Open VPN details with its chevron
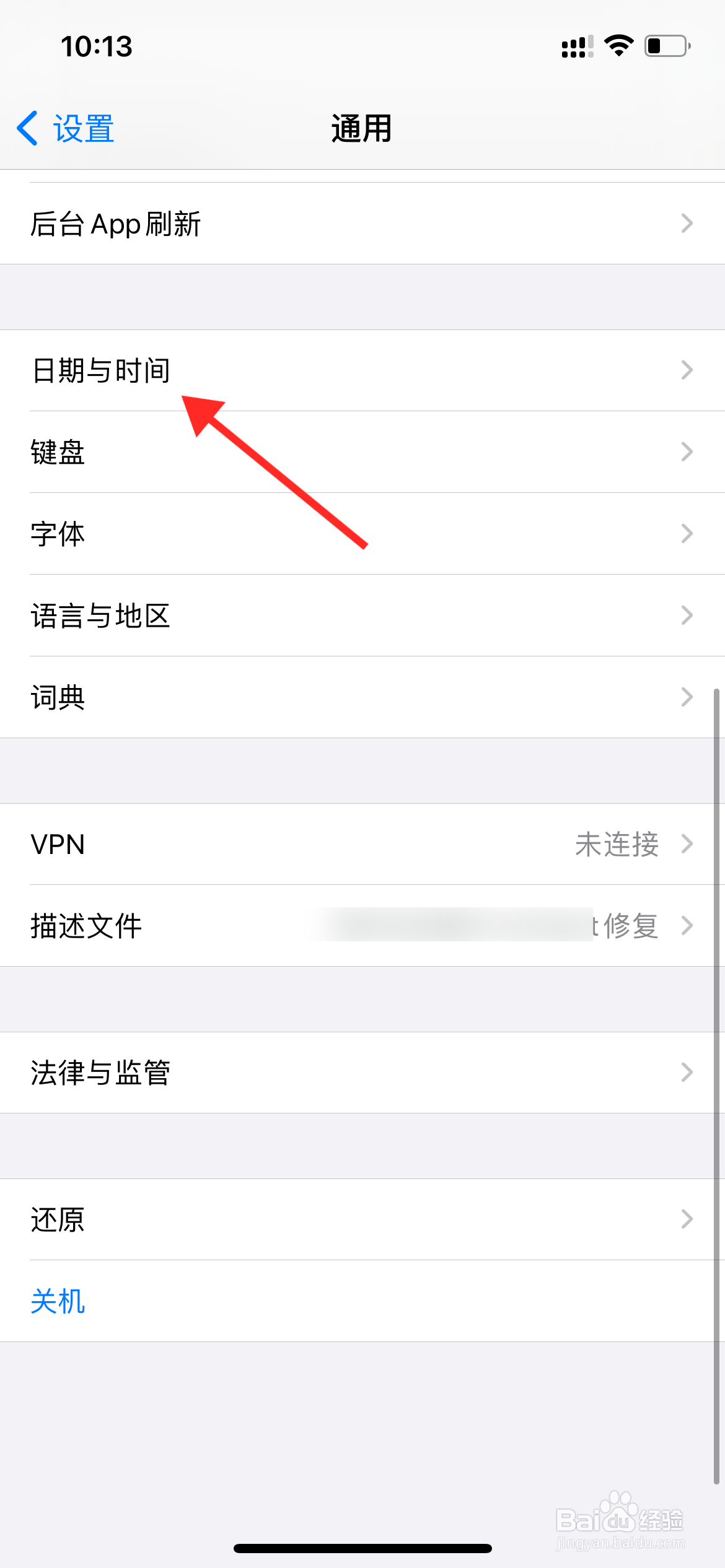 687,844
